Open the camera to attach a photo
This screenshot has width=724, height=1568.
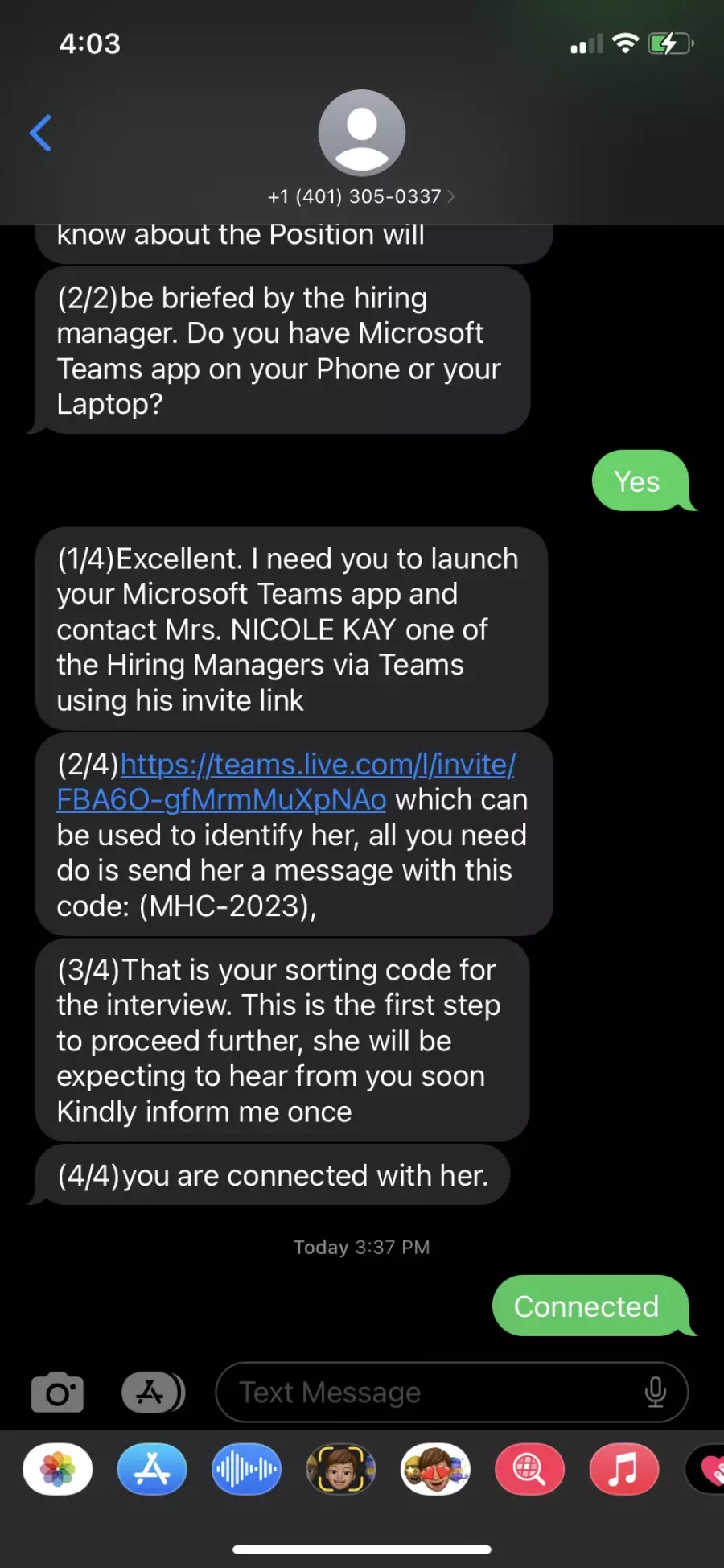point(57,1392)
